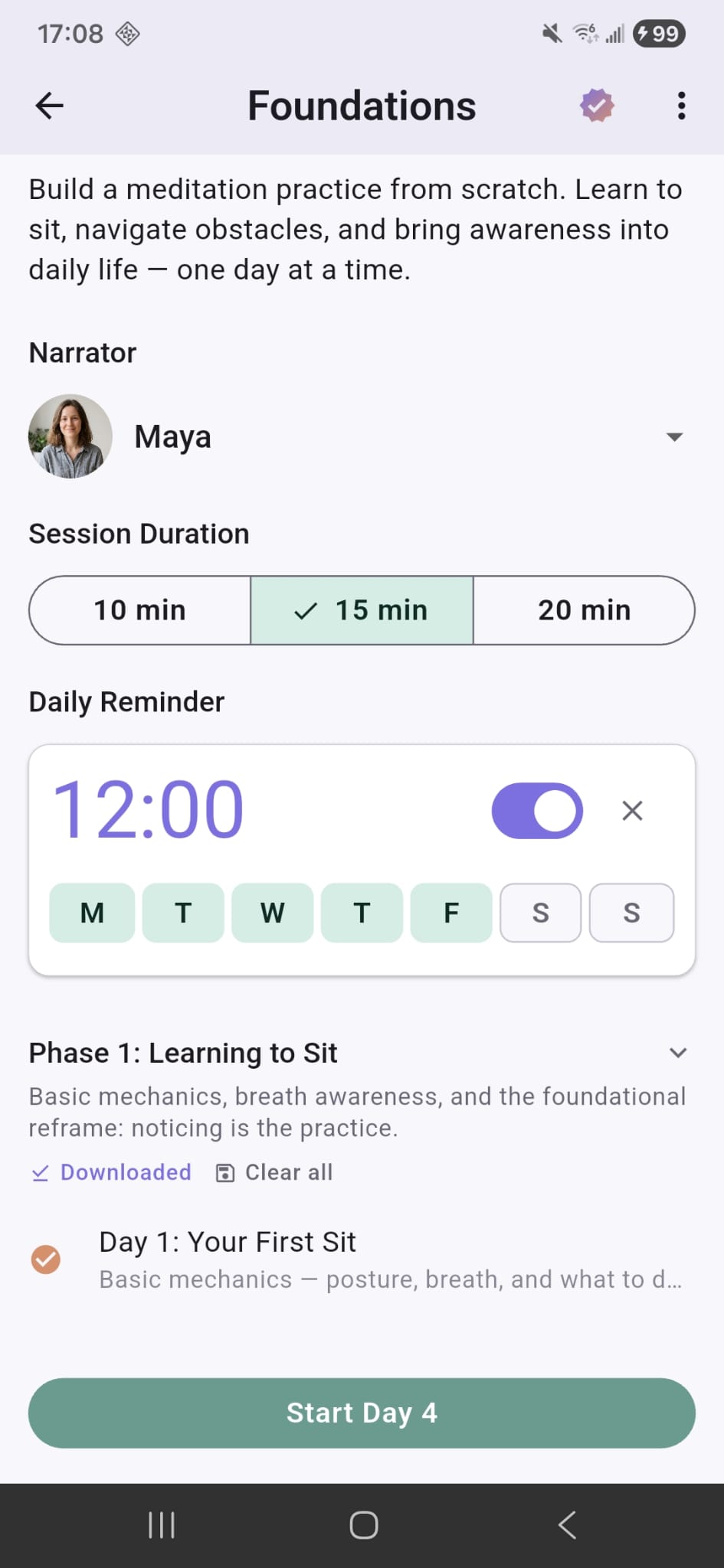Tap the recent apps icon in navigation bar

(x=161, y=1524)
